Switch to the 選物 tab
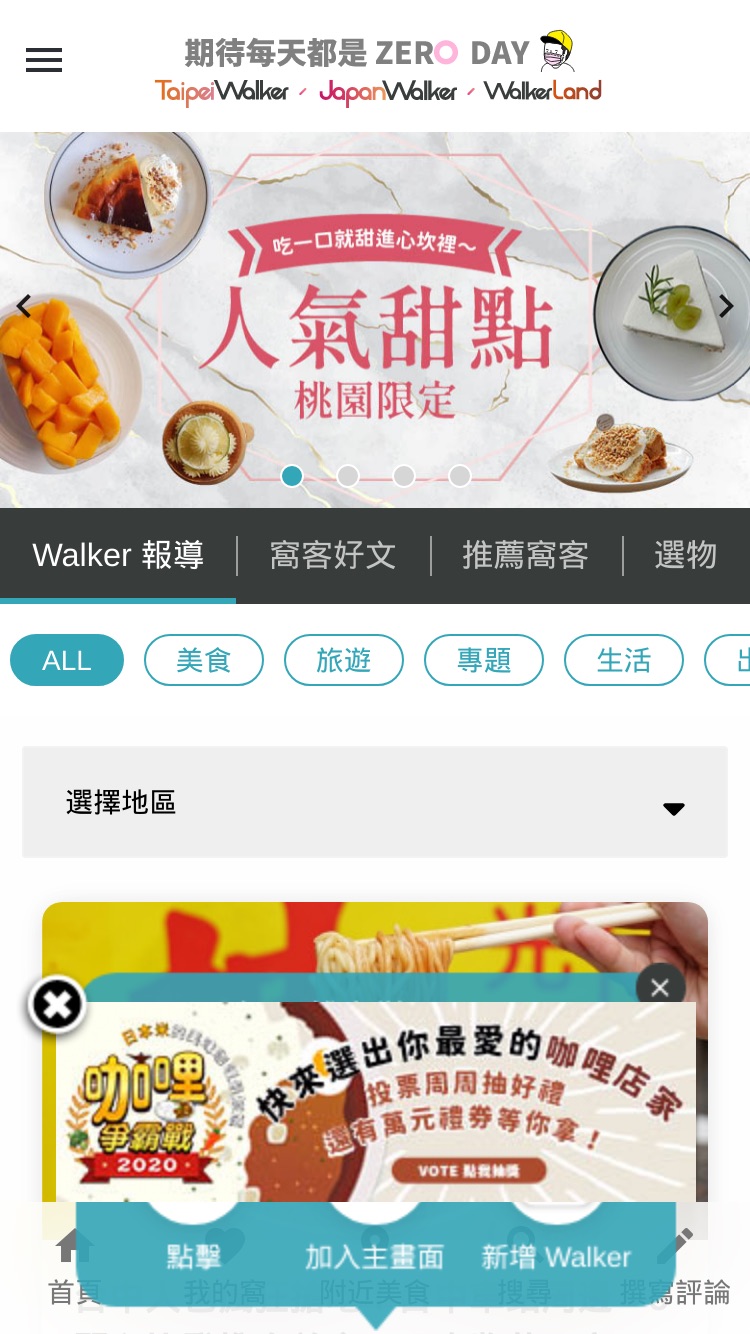750x1334 pixels. [x=686, y=555]
